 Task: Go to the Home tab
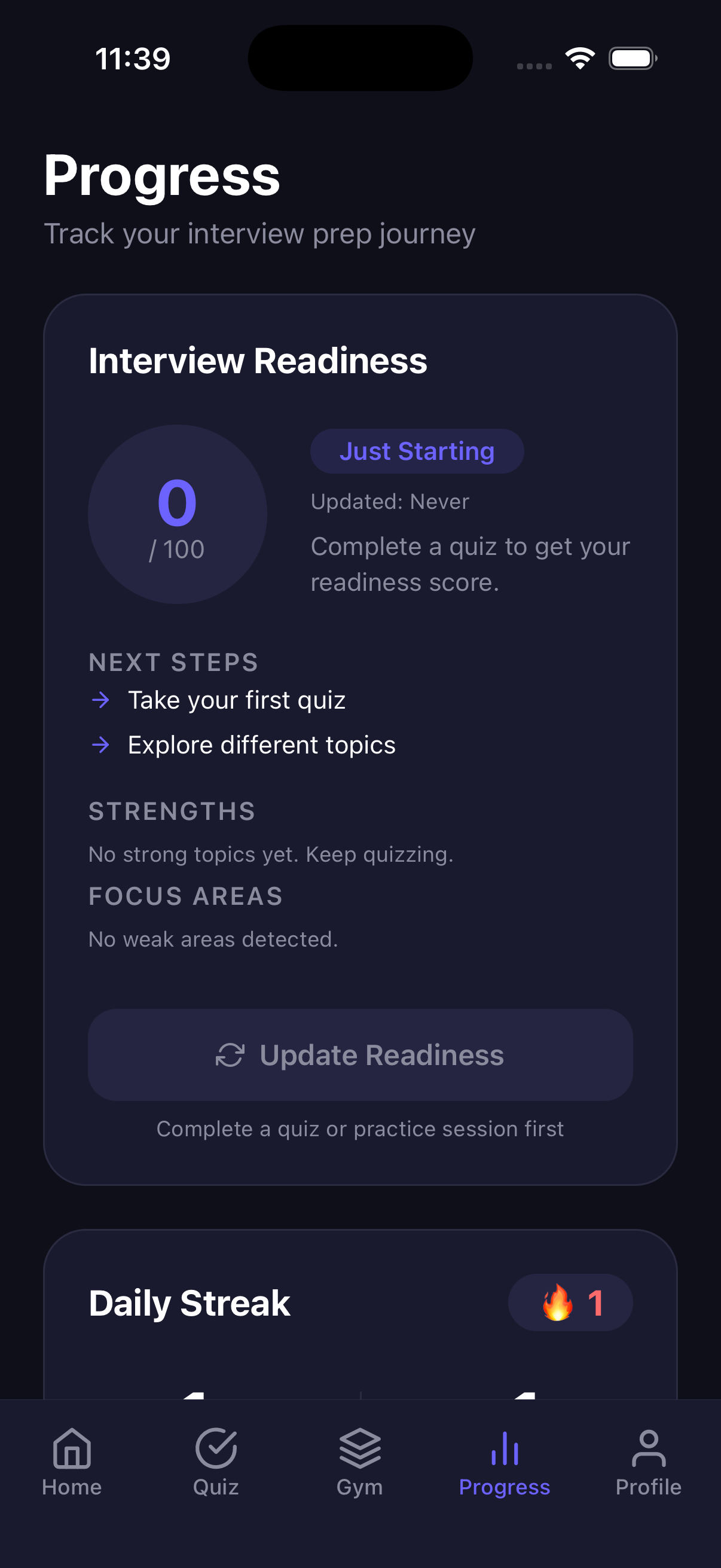point(72,1462)
